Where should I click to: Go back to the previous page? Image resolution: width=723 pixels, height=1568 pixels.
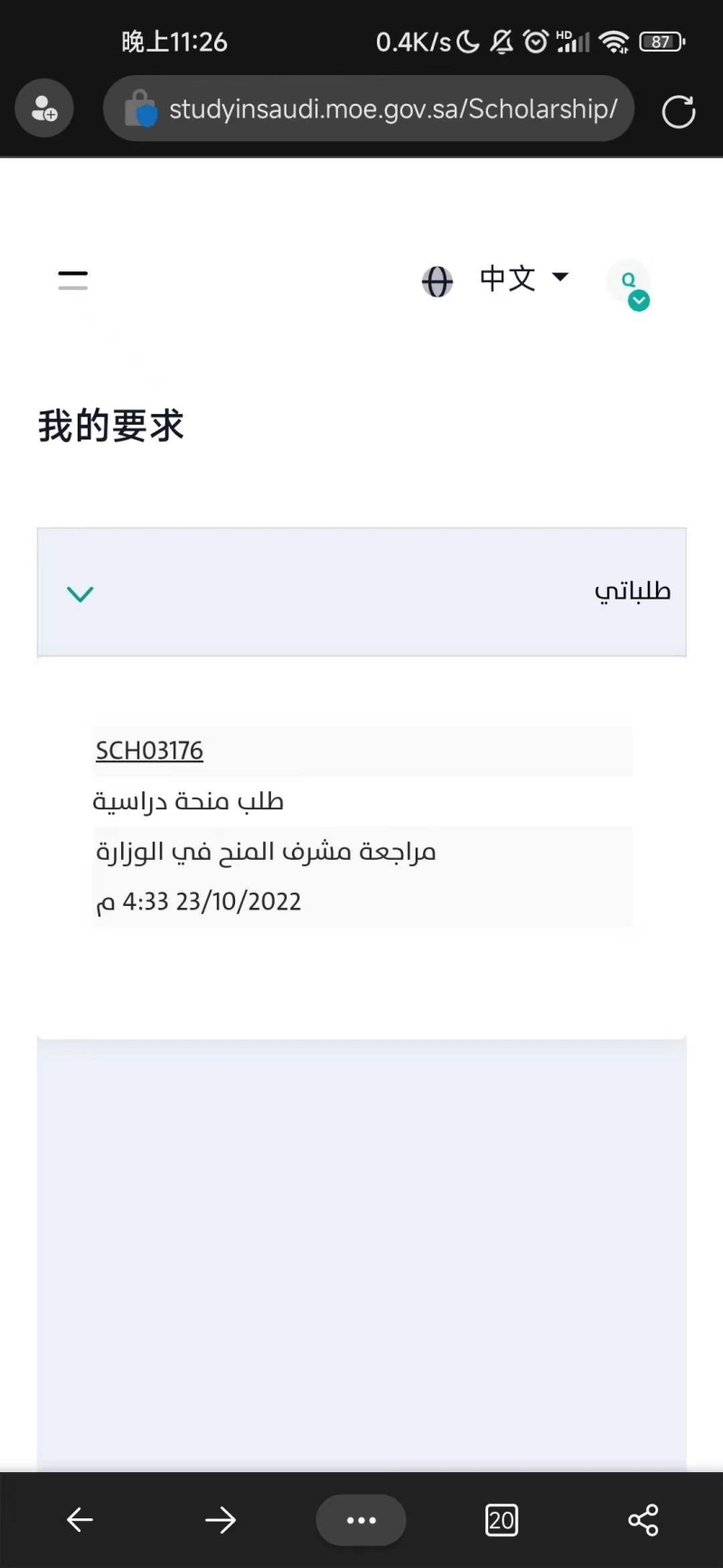tap(80, 1520)
